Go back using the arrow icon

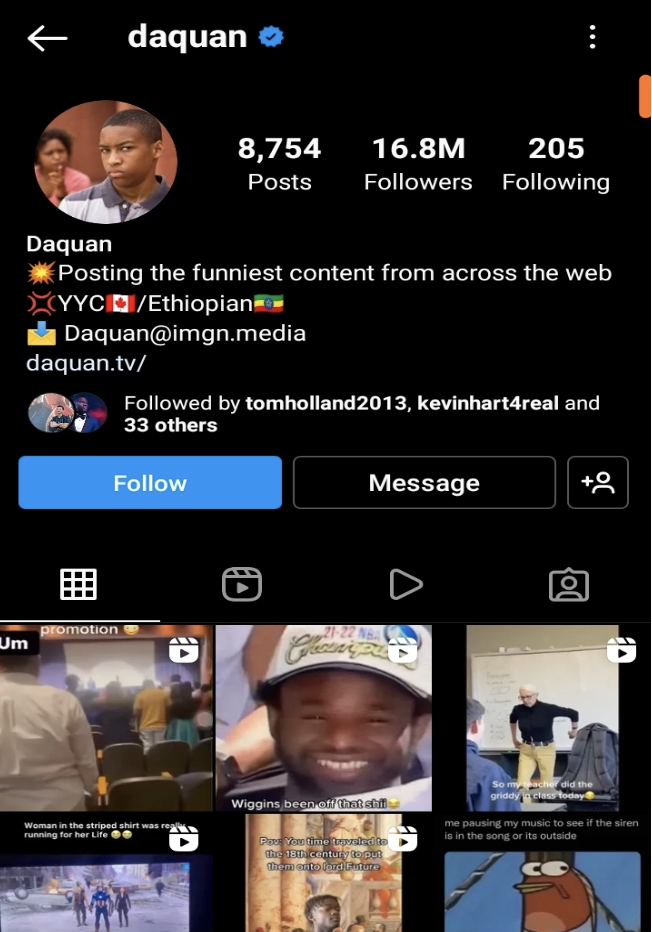coord(47,39)
